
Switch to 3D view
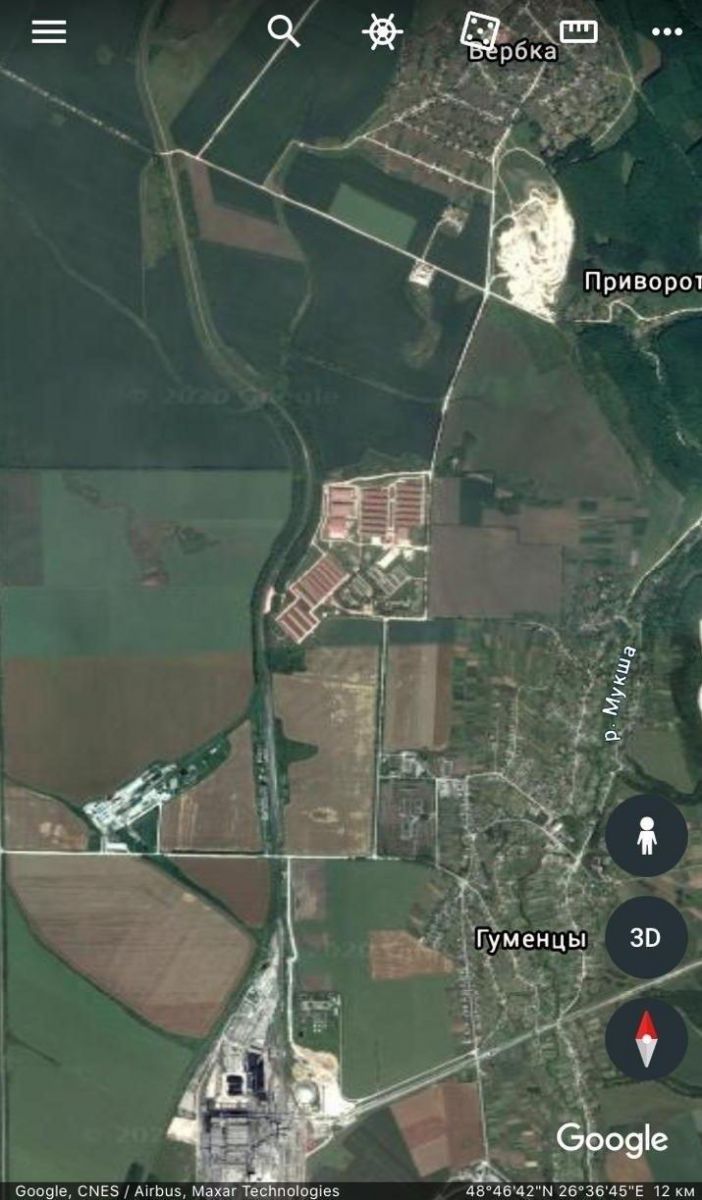646,937
